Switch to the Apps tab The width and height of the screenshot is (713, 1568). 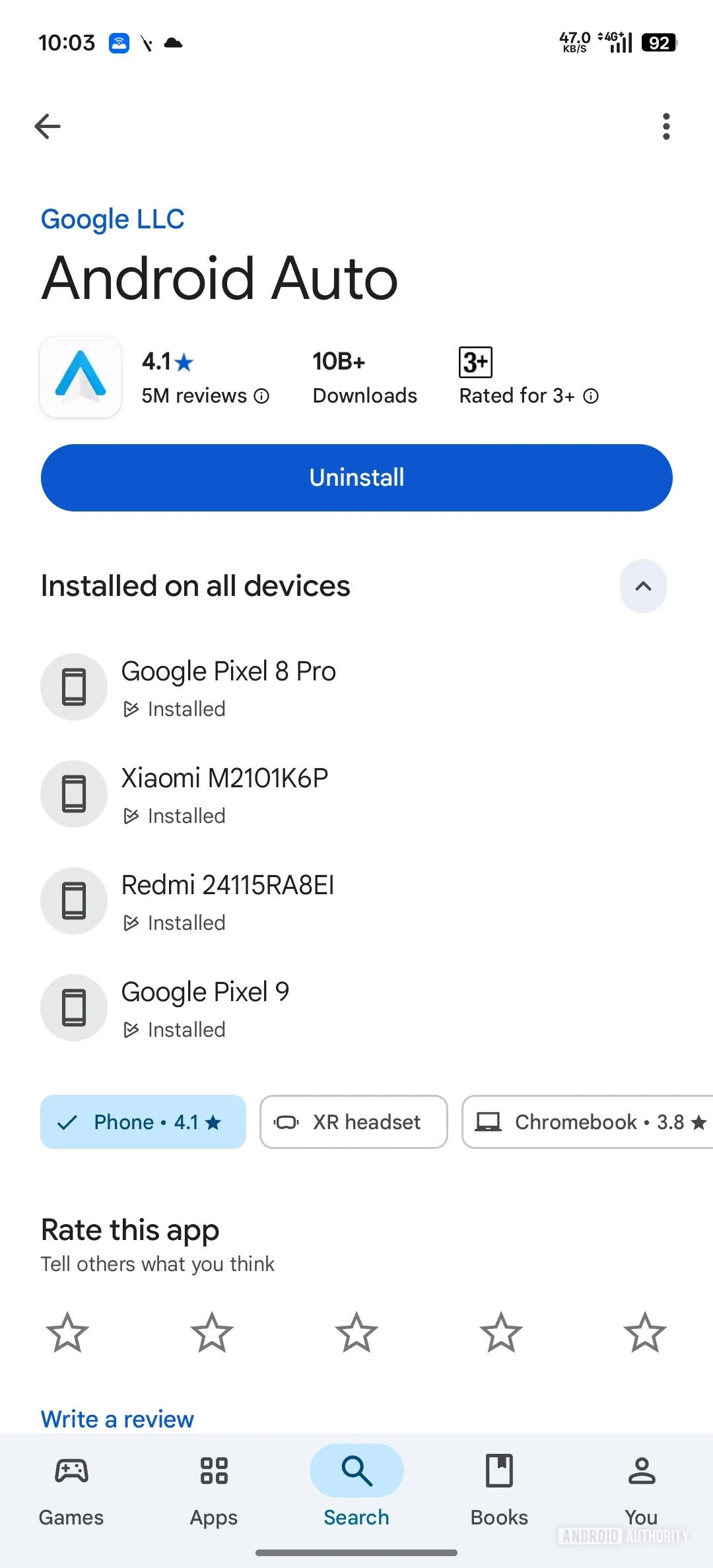point(213,1470)
